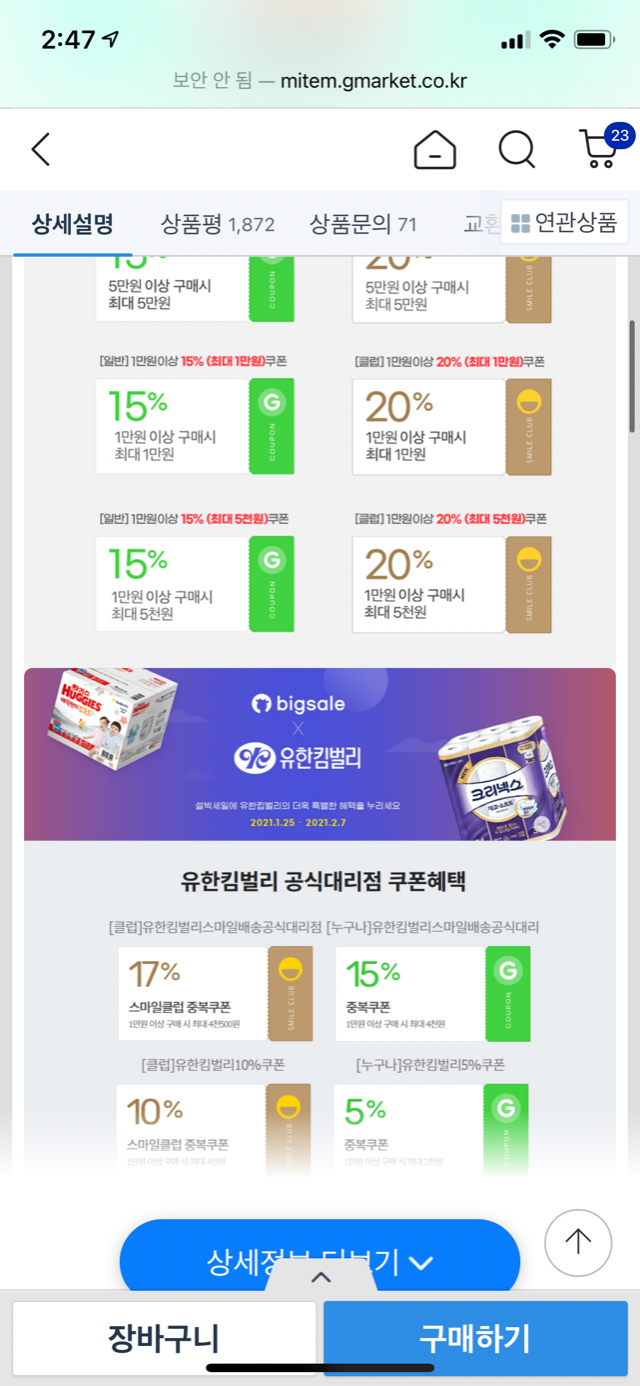Switch to the 상세설명 tab
Image resolution: width=640 pixels, height=1386 pixels.
click(72, 223)
